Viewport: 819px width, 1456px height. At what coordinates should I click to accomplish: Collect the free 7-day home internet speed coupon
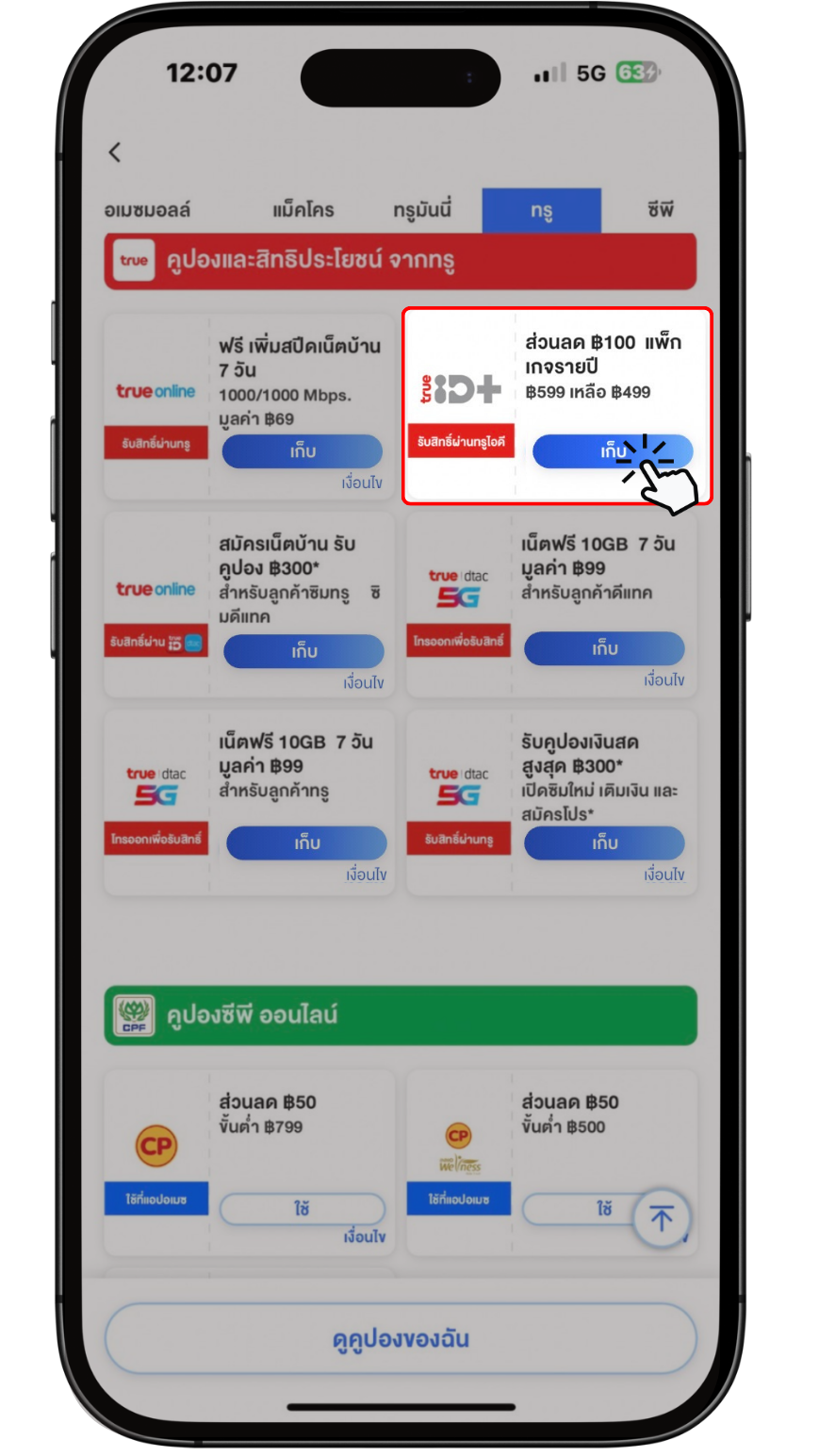[303, 451]
